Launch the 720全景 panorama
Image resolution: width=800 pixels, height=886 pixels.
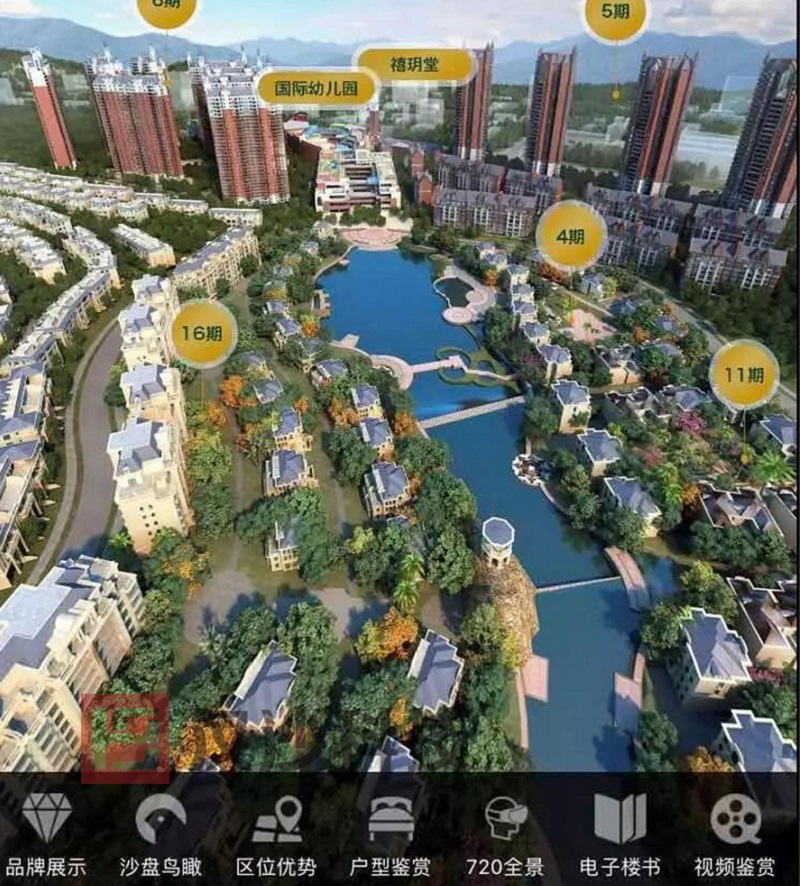point(506,835)
